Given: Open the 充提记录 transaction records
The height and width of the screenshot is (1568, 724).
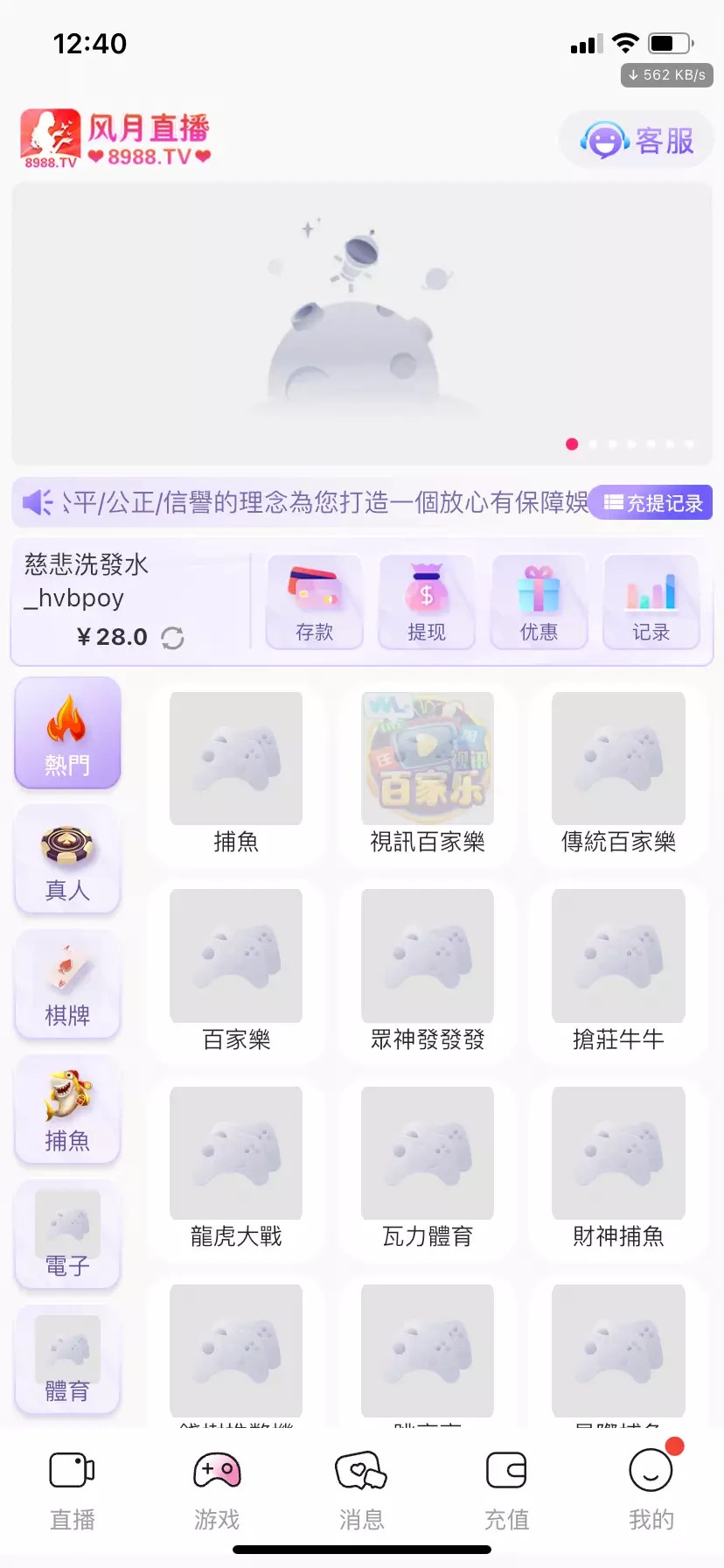Looking at the screenshot, I should coord(652,501).
